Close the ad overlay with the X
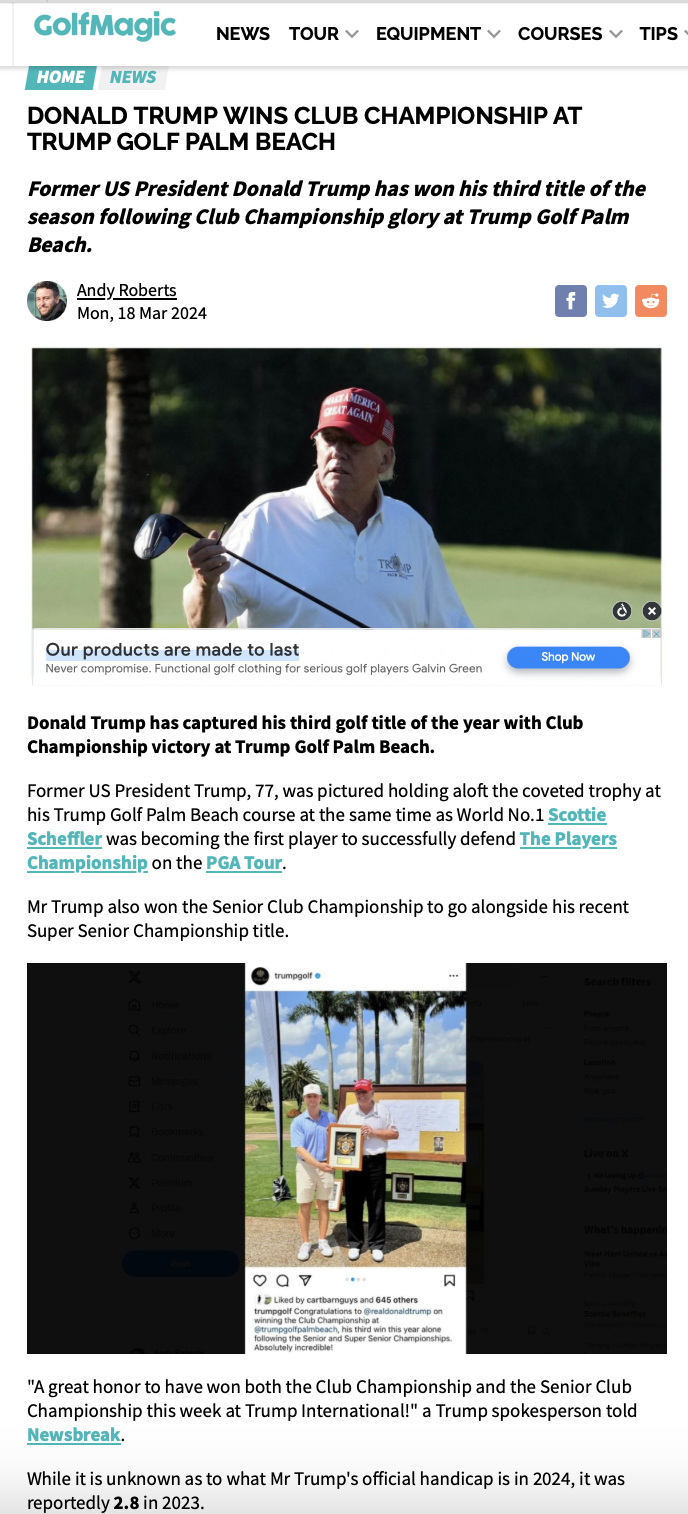688x1514 pixels. click(x=652, y=611)
